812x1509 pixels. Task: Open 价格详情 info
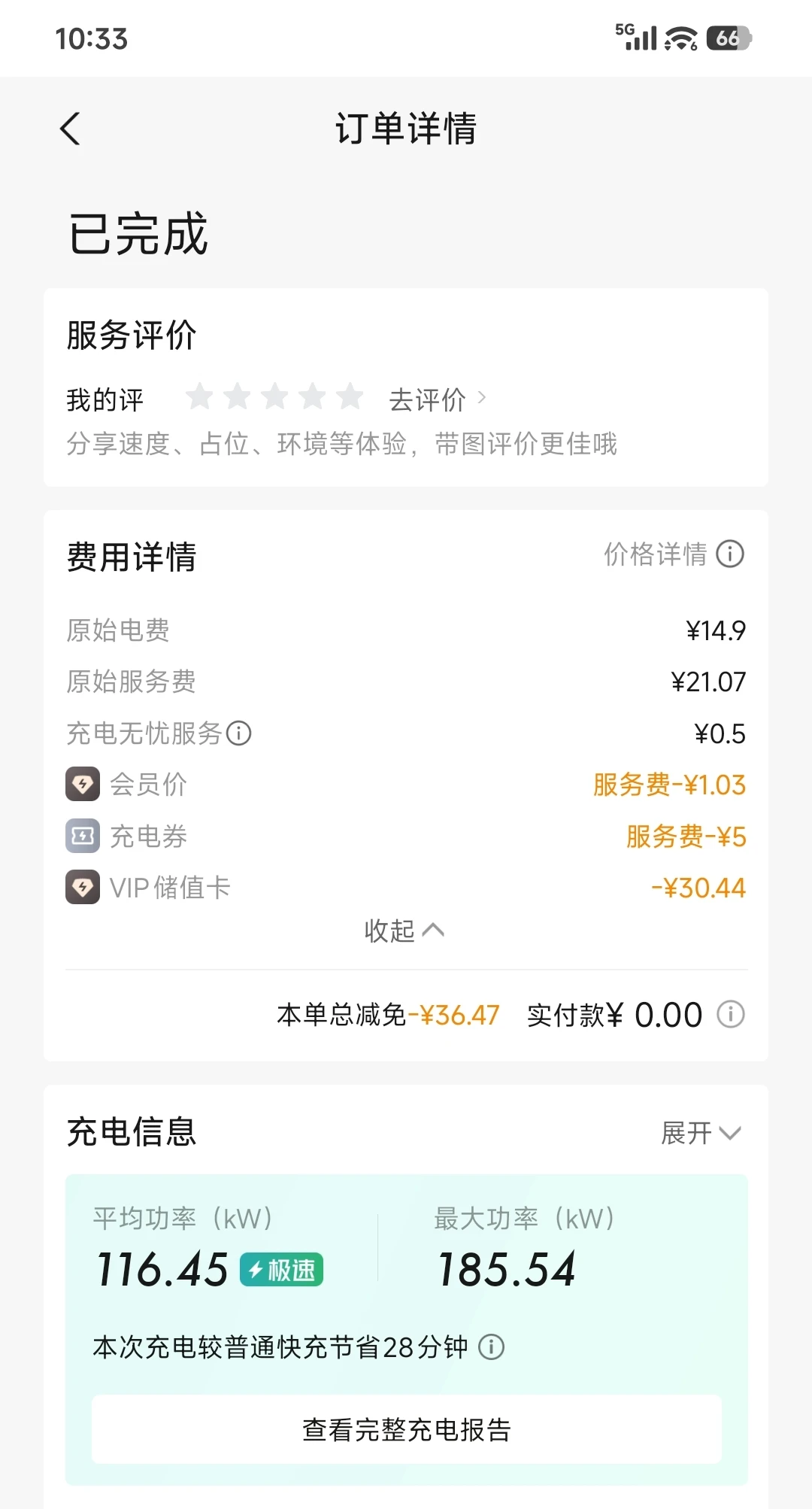click(673, 554)
